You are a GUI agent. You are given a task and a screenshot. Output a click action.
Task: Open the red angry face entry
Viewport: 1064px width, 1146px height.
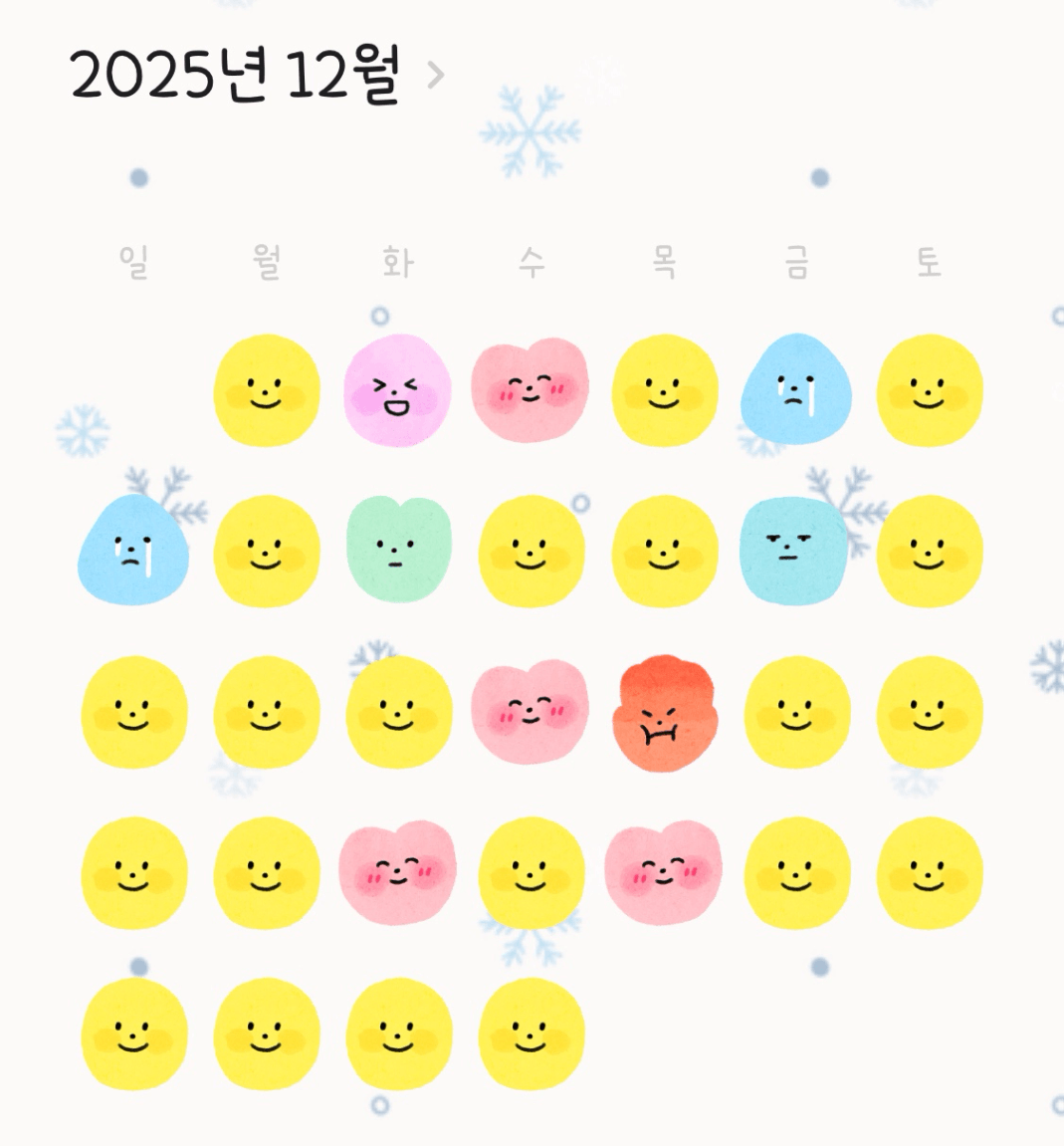(x=664, y=713)
